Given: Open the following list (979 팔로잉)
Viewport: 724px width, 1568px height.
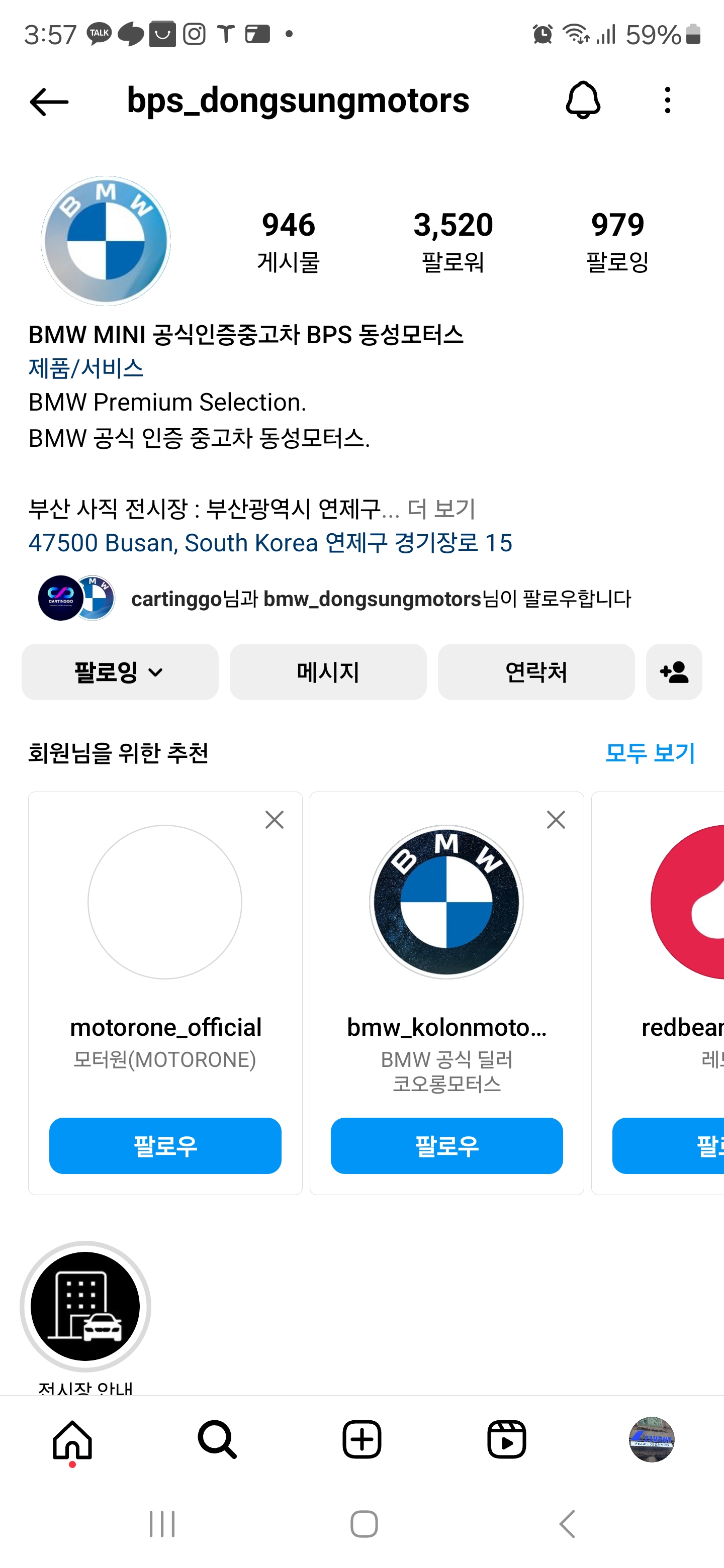Looking at the screenshot, I should (x=617, y=241).
